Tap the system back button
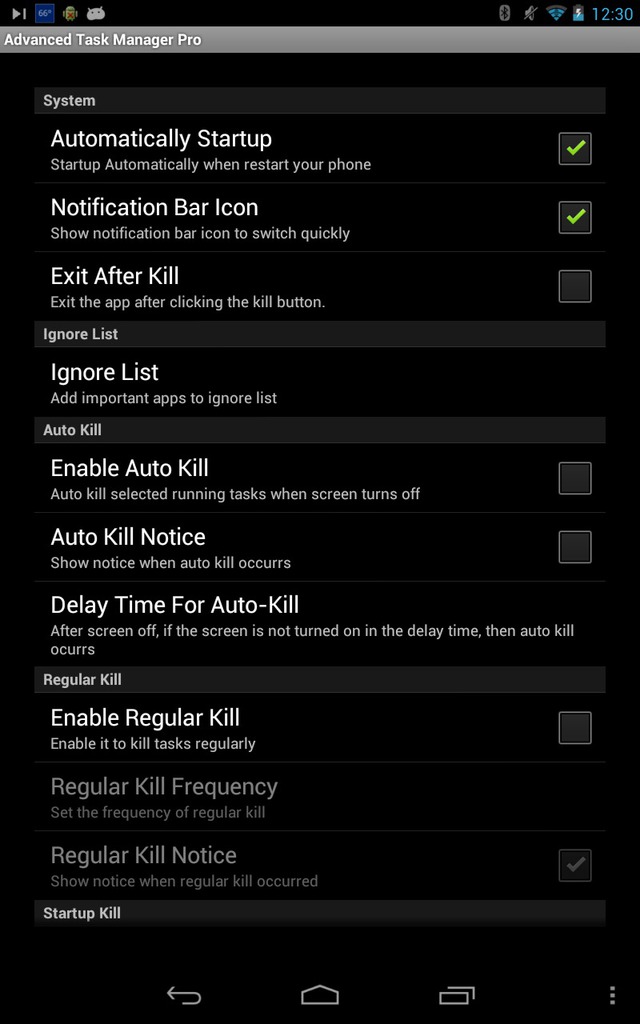This screenshot has height=1024, width=640. click(x=184, y=995)
